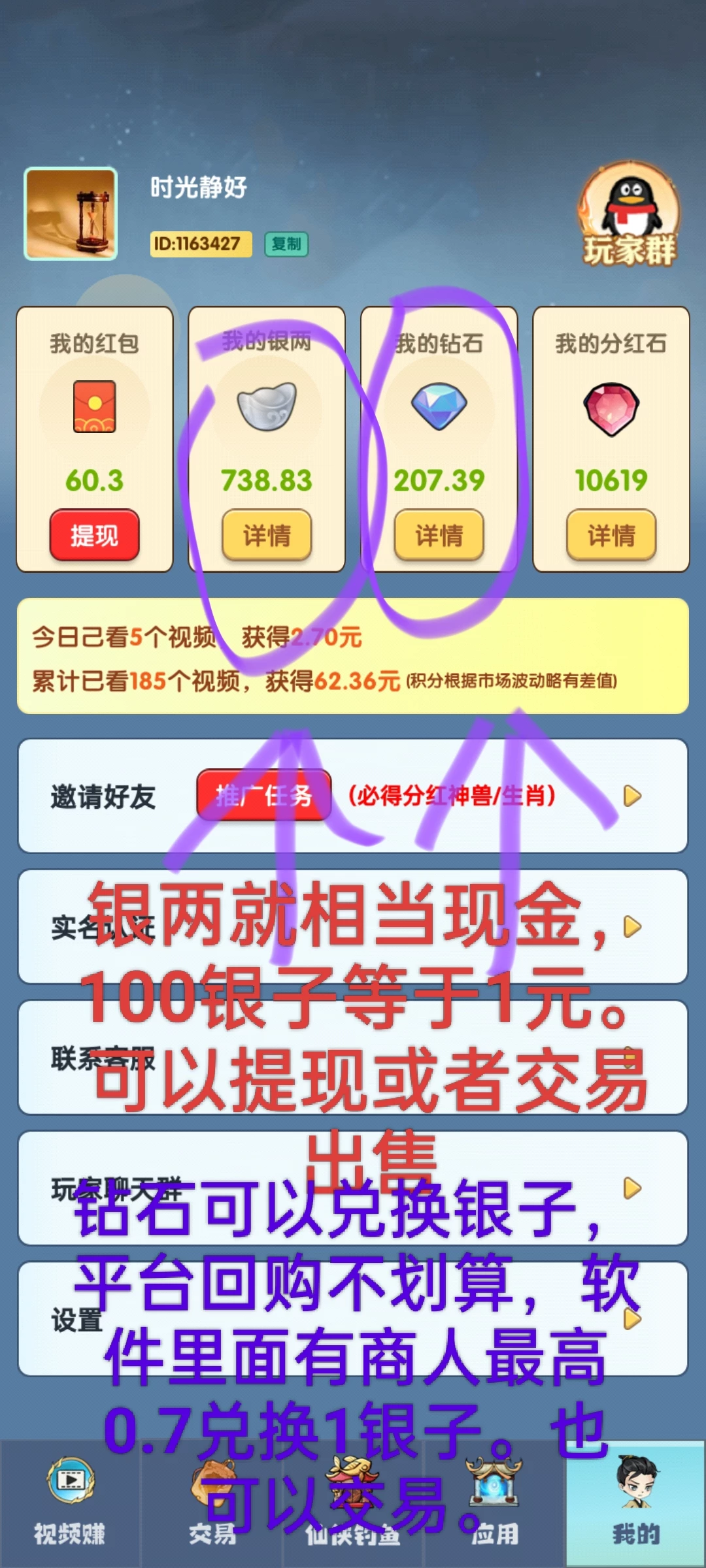Open the 实名认证 row
This screenshot has height=1568, width=706.
pyautogui.click(x=353, y=926)
